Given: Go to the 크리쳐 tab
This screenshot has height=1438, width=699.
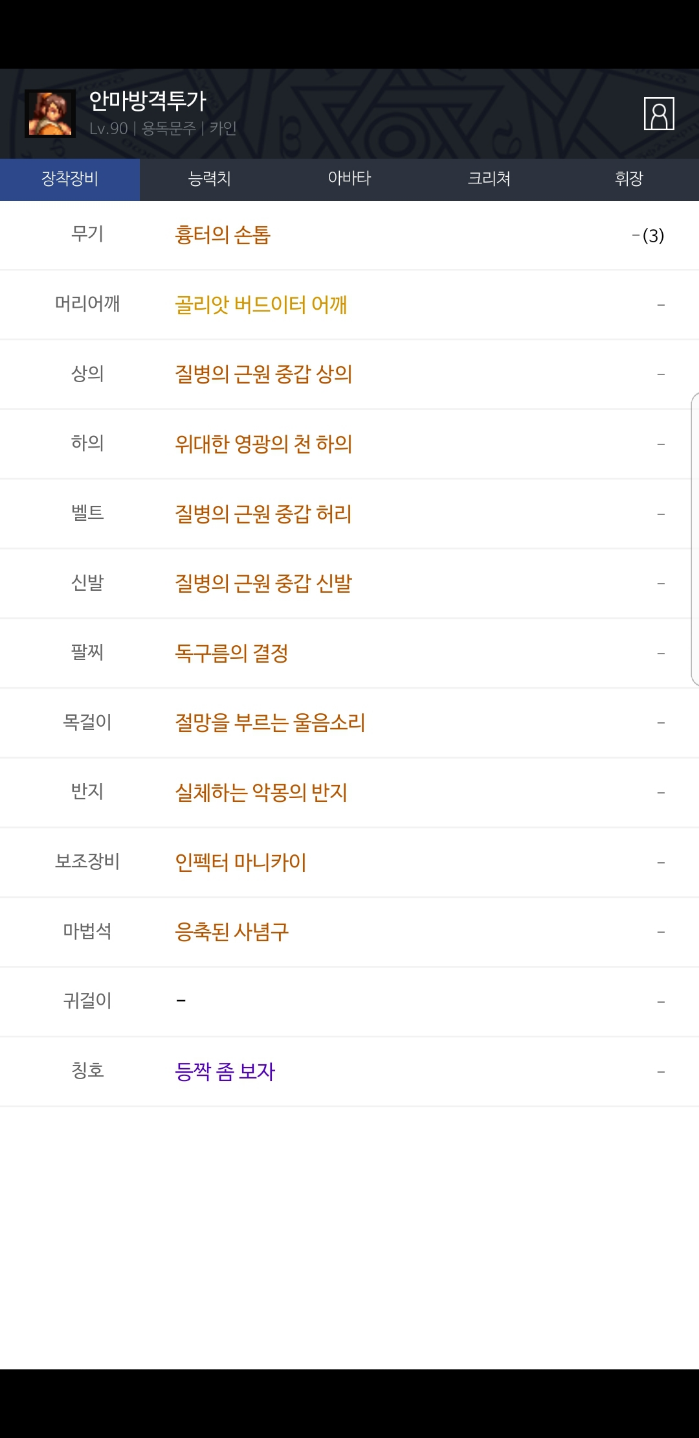Looking at the screenshot, I should click(489, 180).
